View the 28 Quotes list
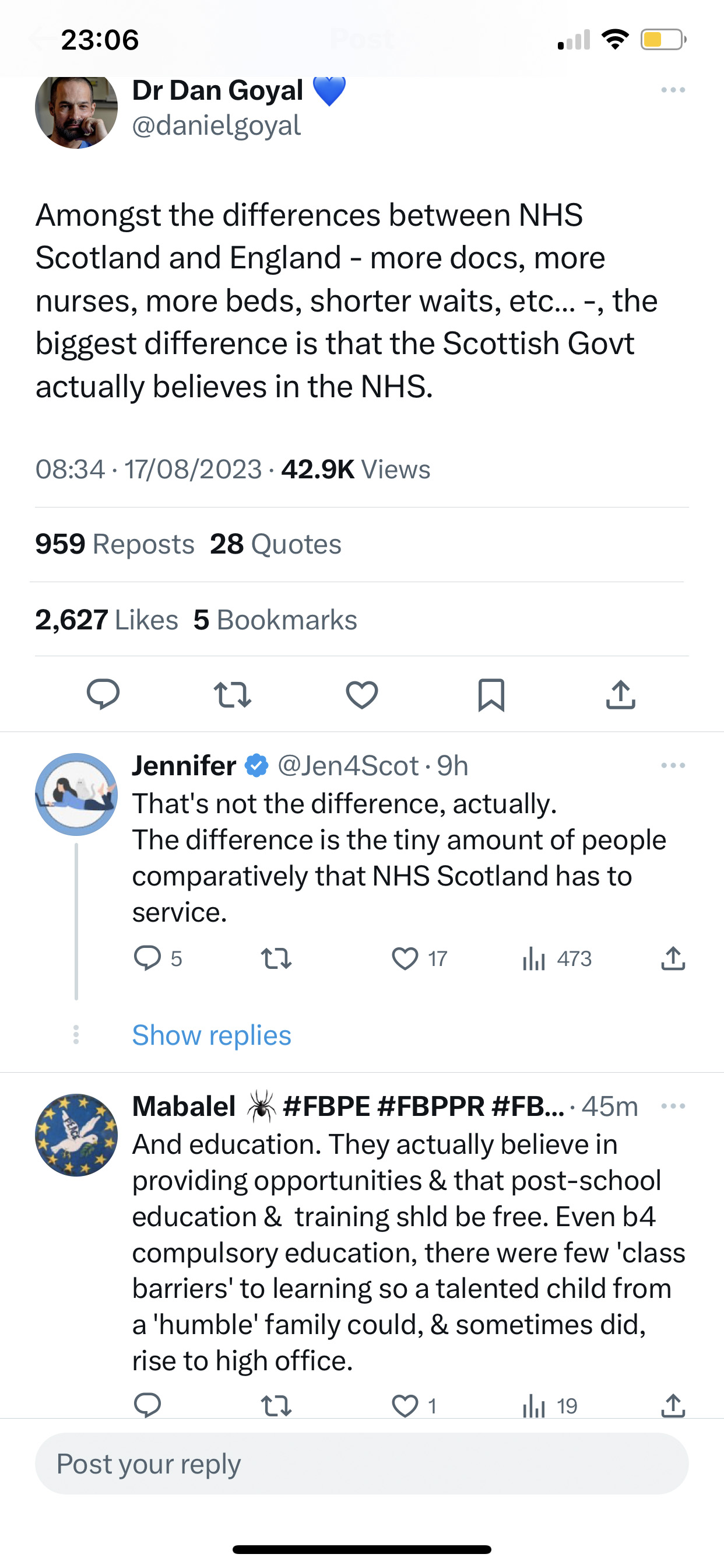This screenshot has width=724, height=1568. [276, 544]
